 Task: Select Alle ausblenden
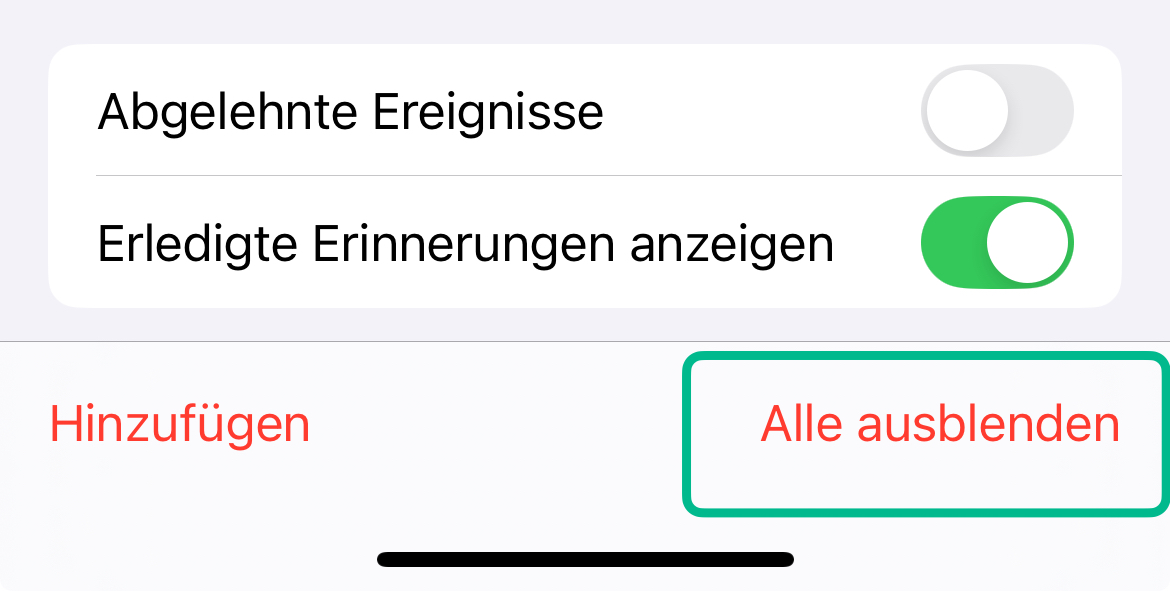938,425
